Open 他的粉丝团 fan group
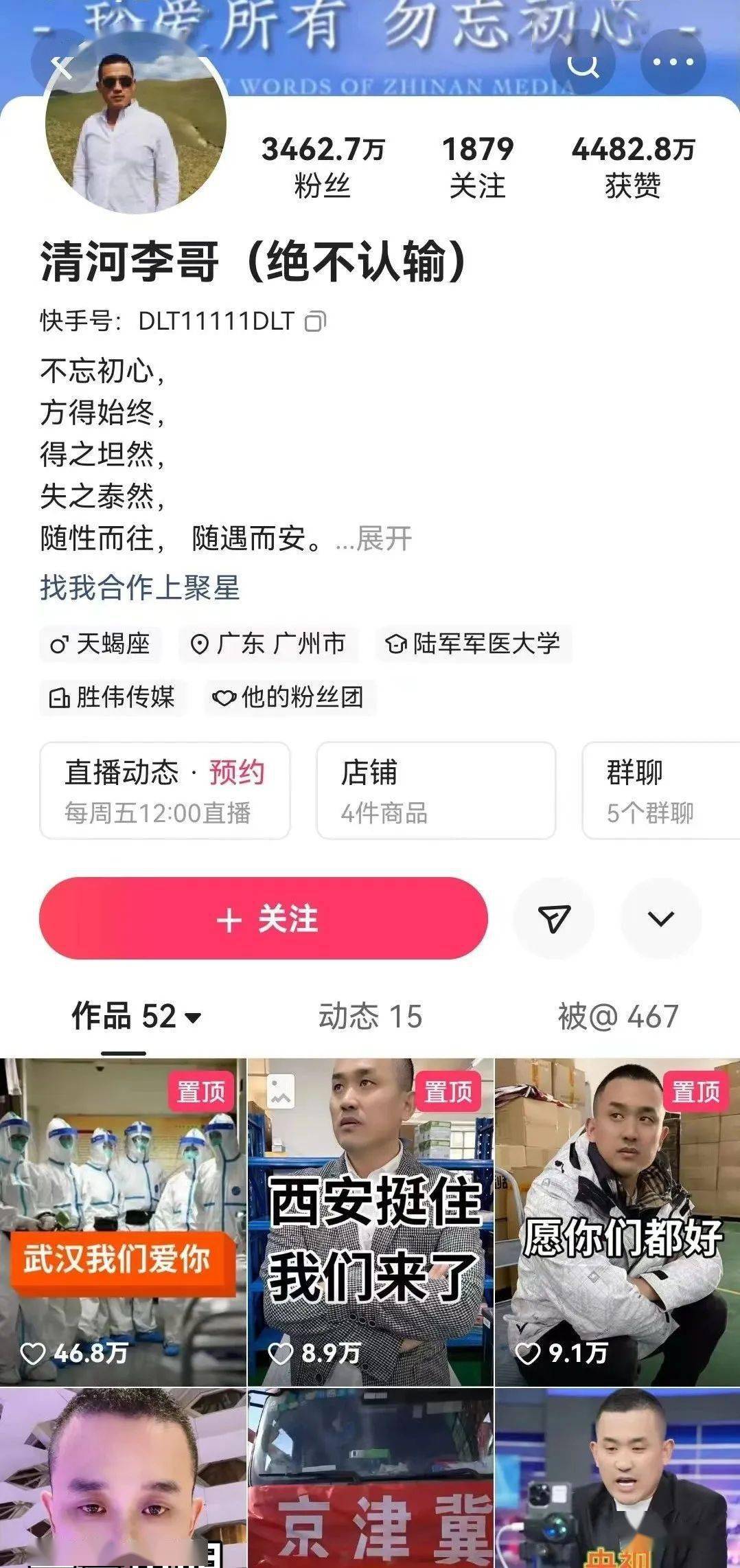Screen dimensions: 740x1568 pos(289,697)
